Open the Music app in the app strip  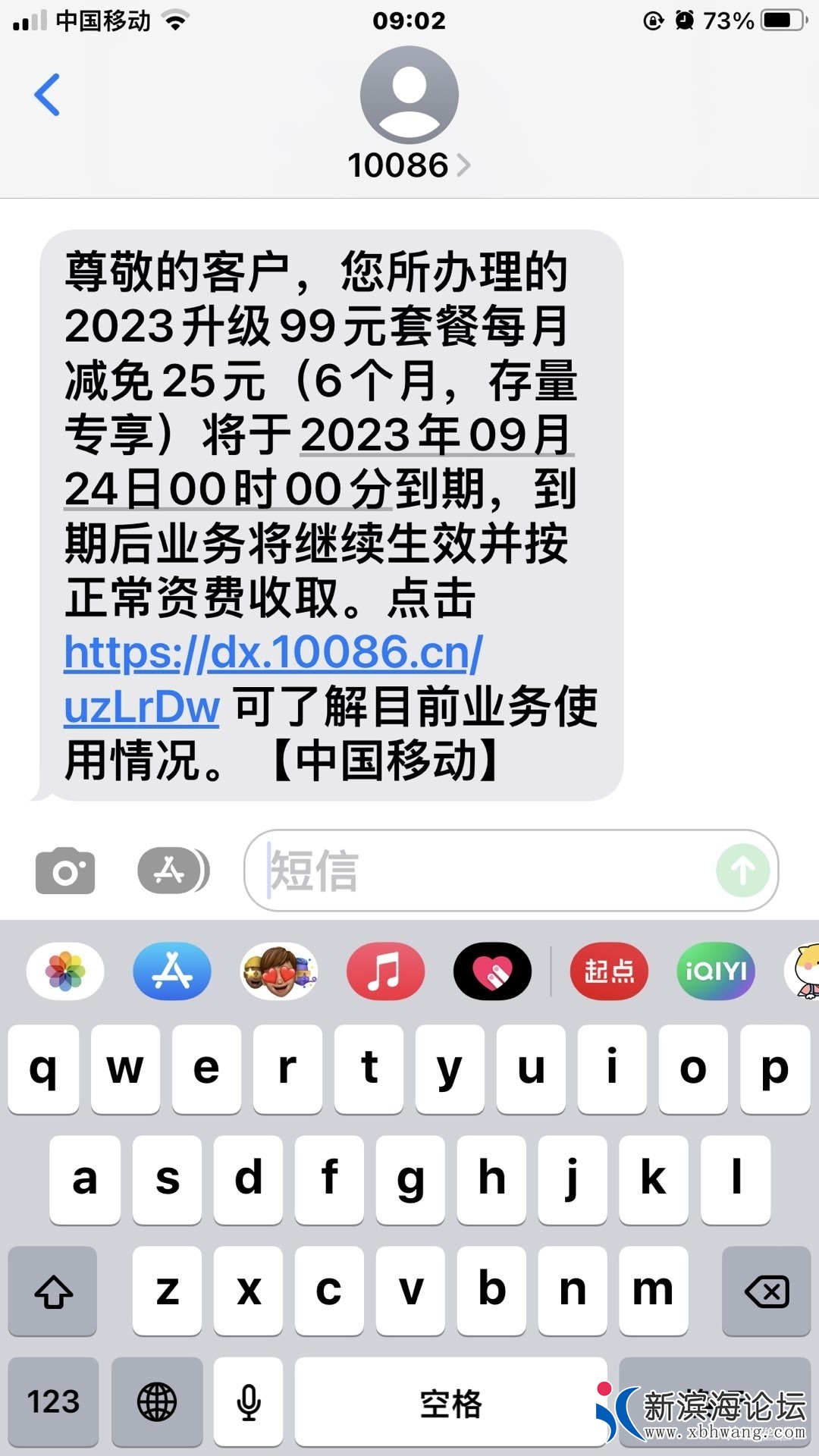tap(385, 971)
